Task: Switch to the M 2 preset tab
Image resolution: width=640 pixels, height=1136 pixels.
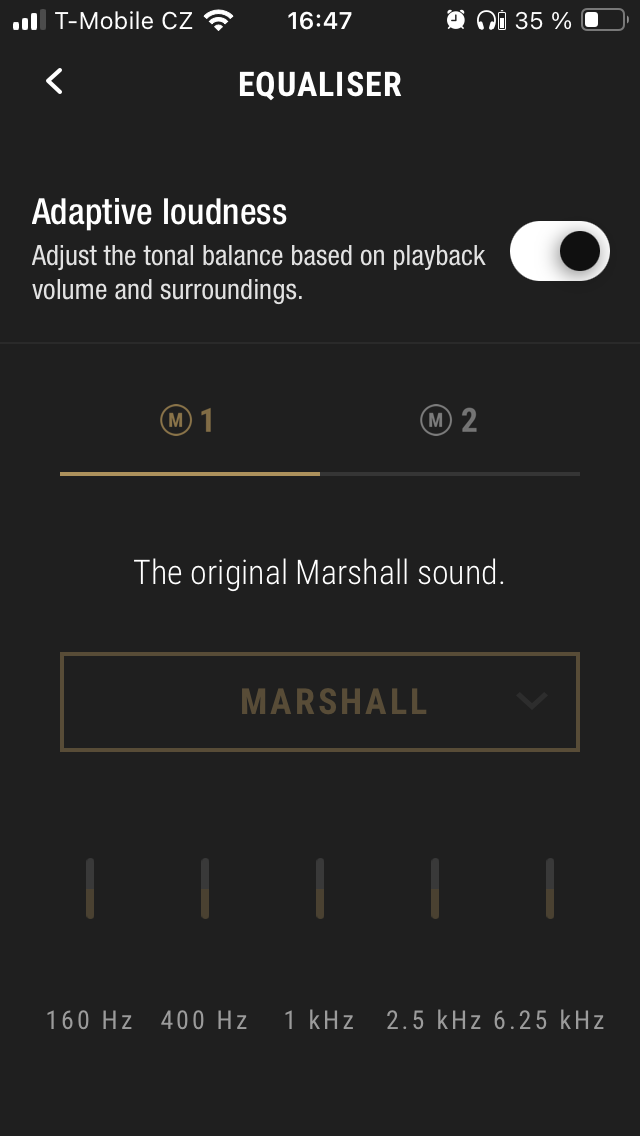Action: pos(448,421)
